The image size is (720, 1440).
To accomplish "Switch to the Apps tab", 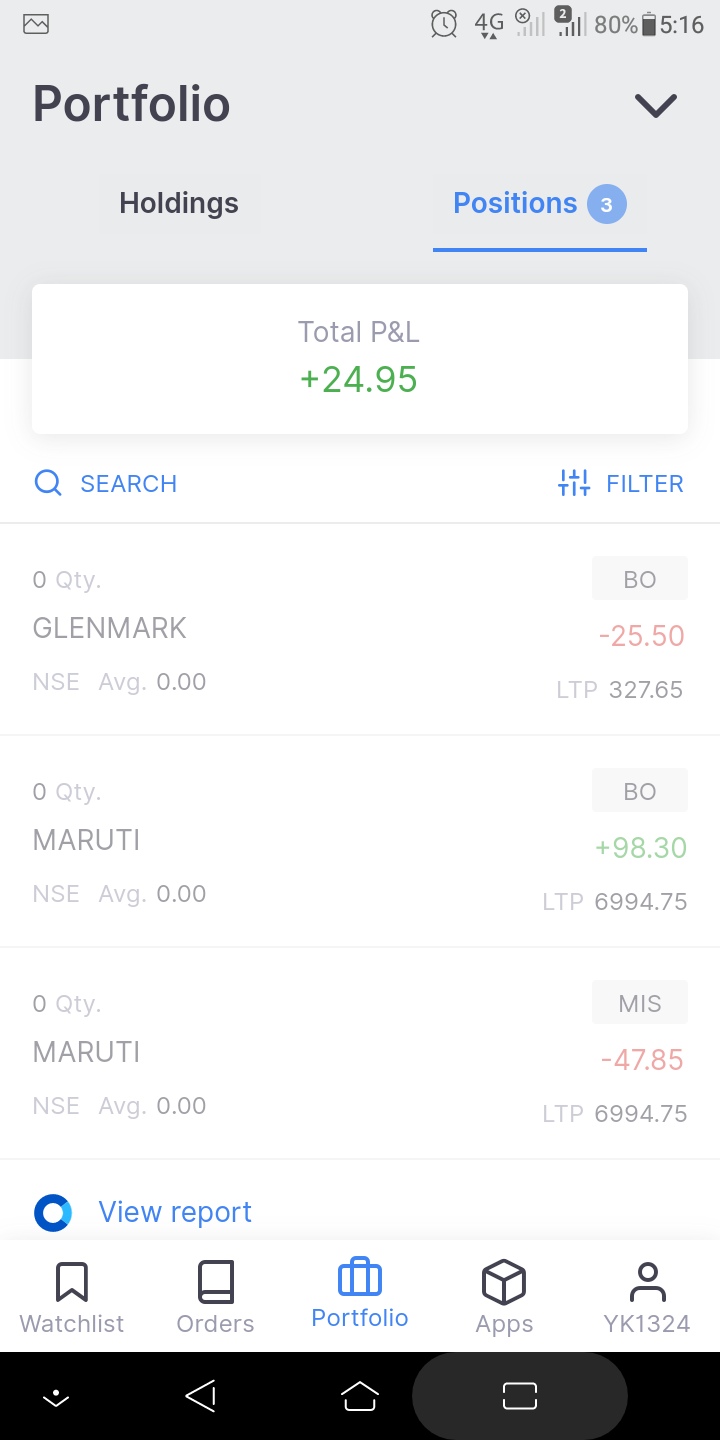I will (x=504, y=1297).
